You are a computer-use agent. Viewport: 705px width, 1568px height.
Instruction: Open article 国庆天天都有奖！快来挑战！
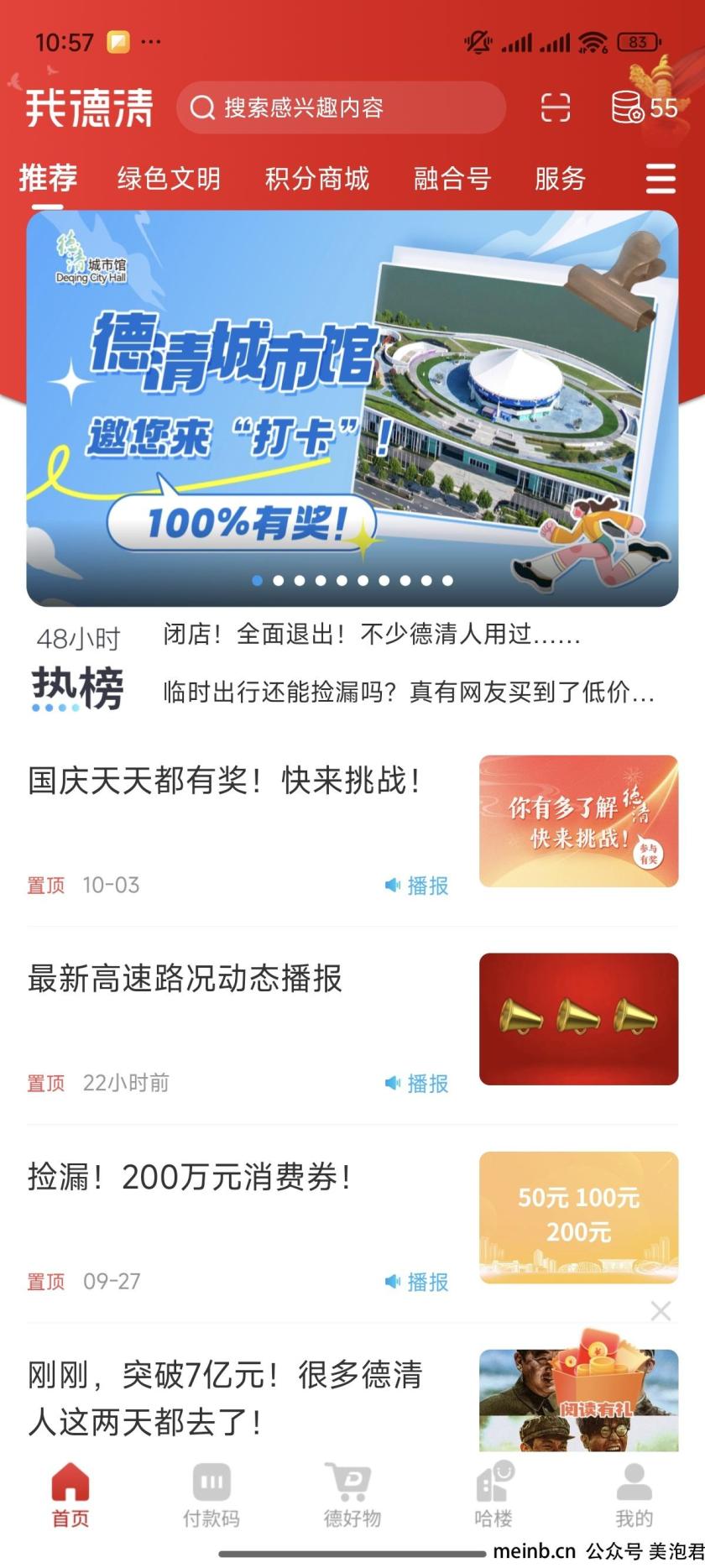coord(224,781)
